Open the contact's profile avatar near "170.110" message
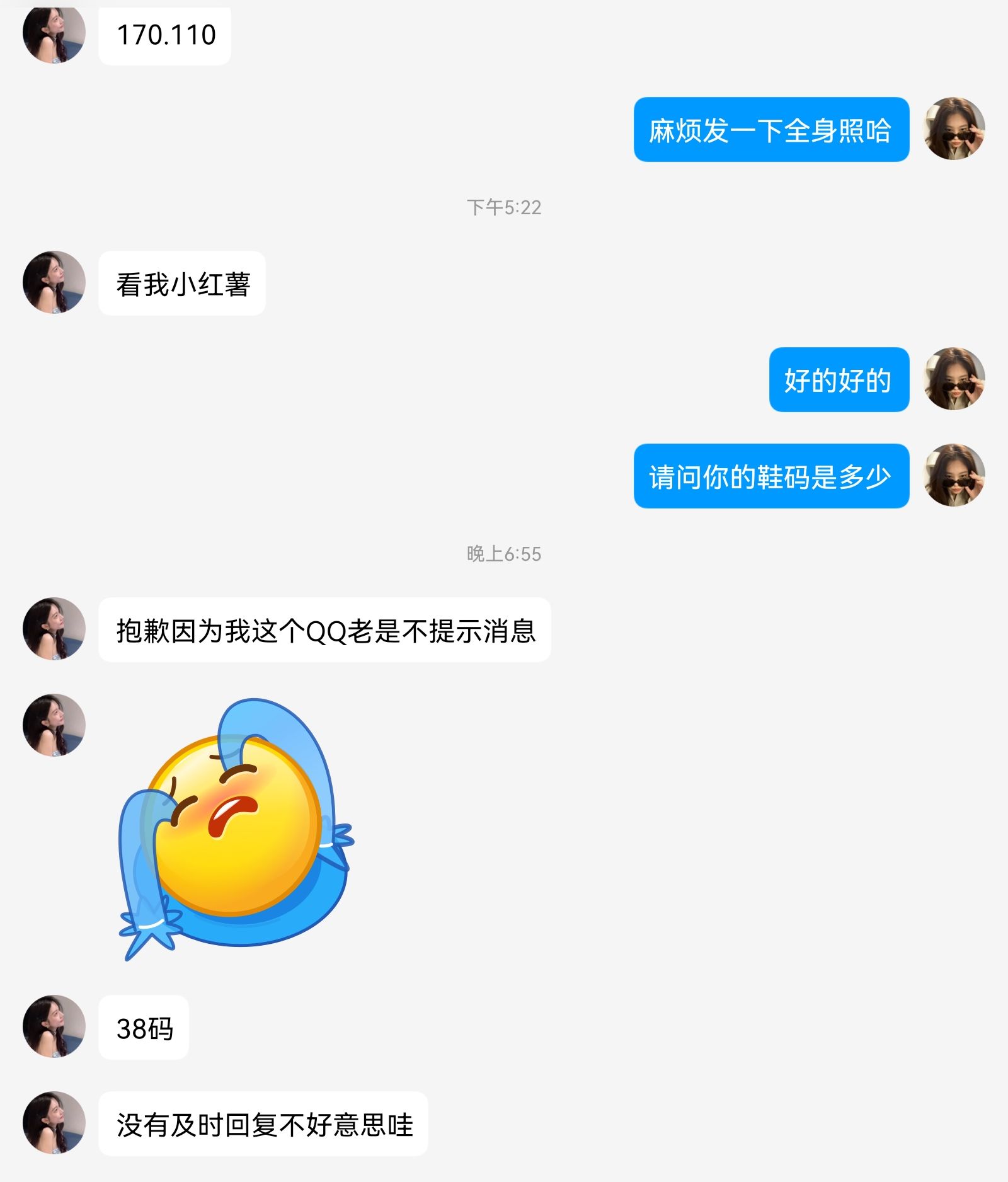Image resolution: width=1008 pixels, height=1182 pixels. coord(54,35)
